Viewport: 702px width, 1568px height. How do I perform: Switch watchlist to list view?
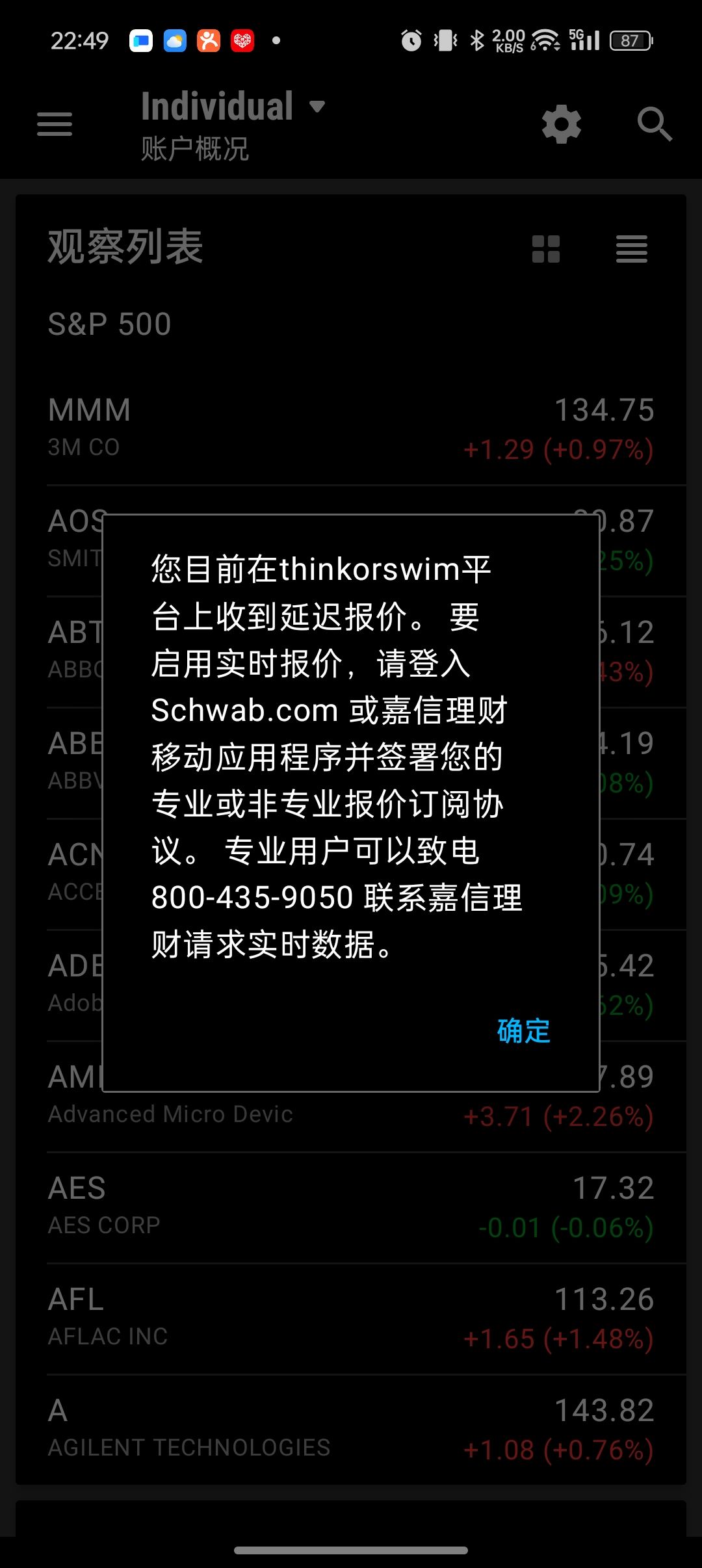click(631, 249)
